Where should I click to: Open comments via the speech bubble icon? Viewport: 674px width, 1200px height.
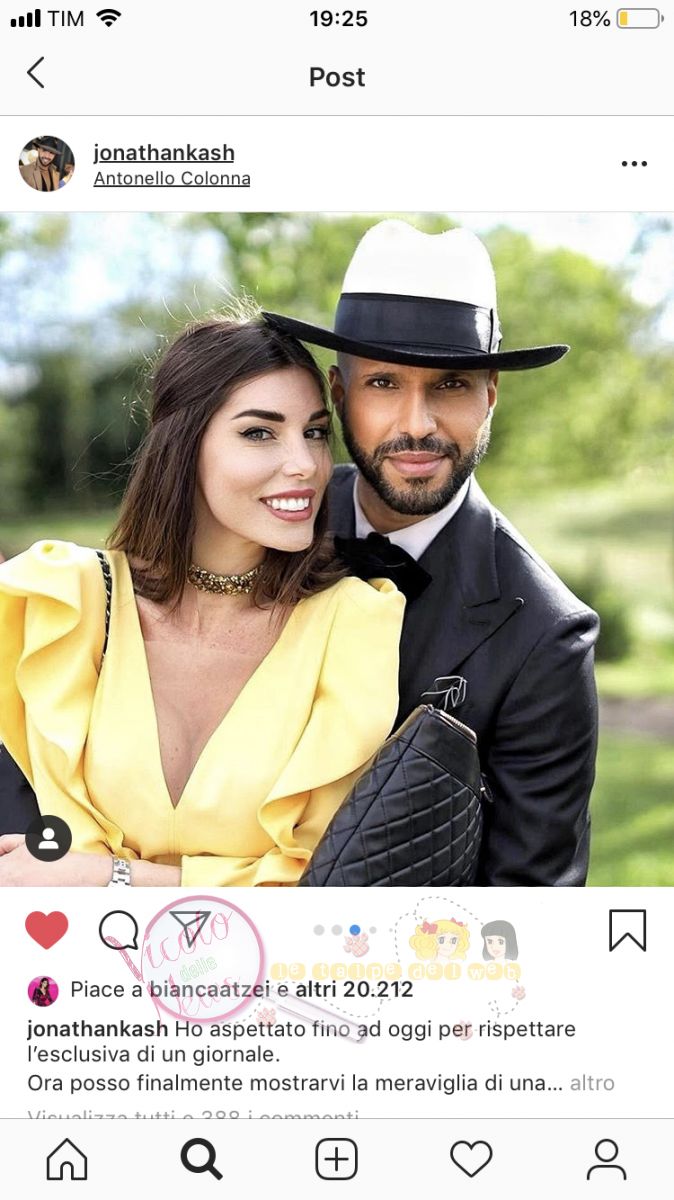[x=118, y=930]
